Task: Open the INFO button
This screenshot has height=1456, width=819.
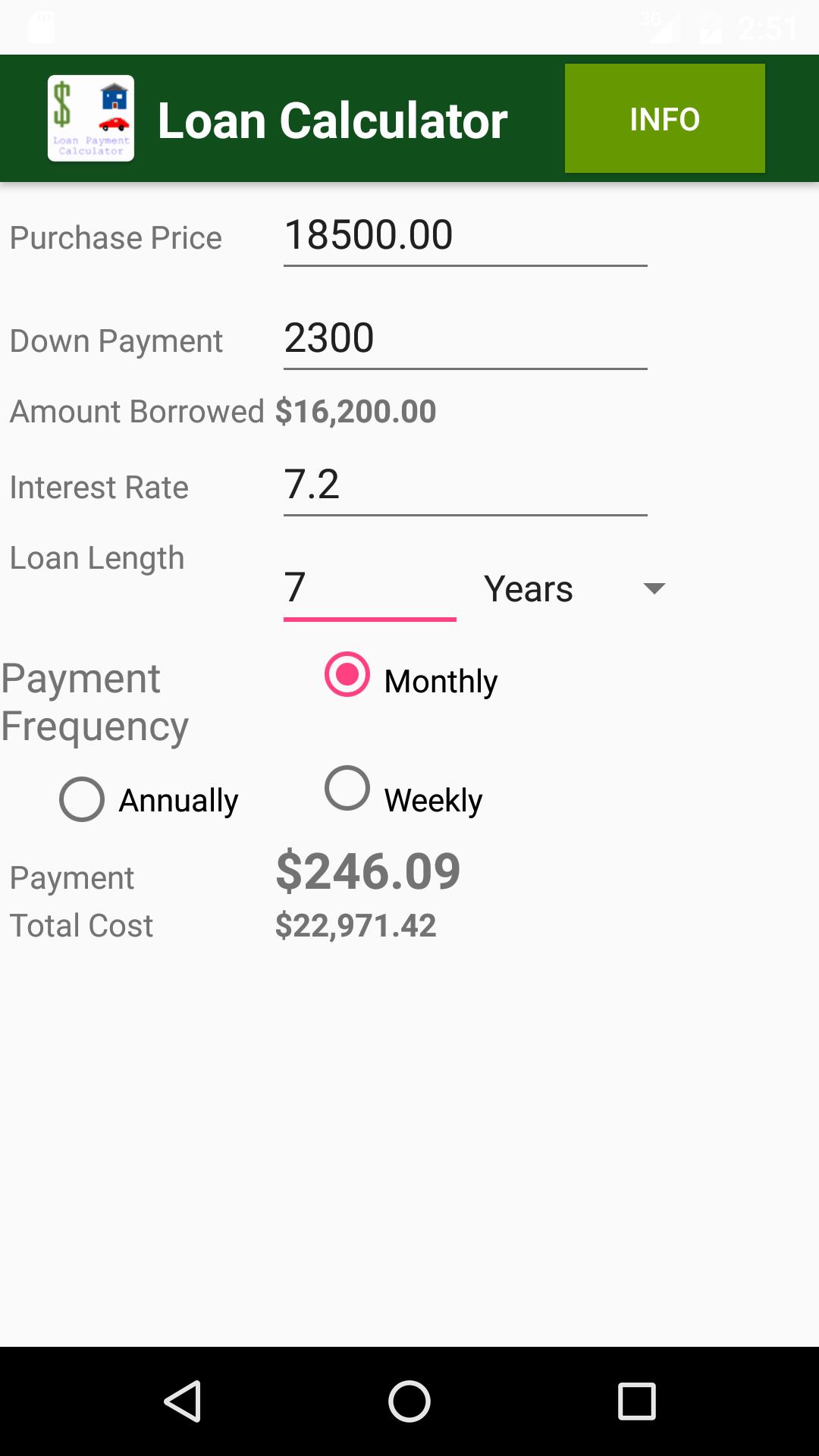Action: [664, 118]
